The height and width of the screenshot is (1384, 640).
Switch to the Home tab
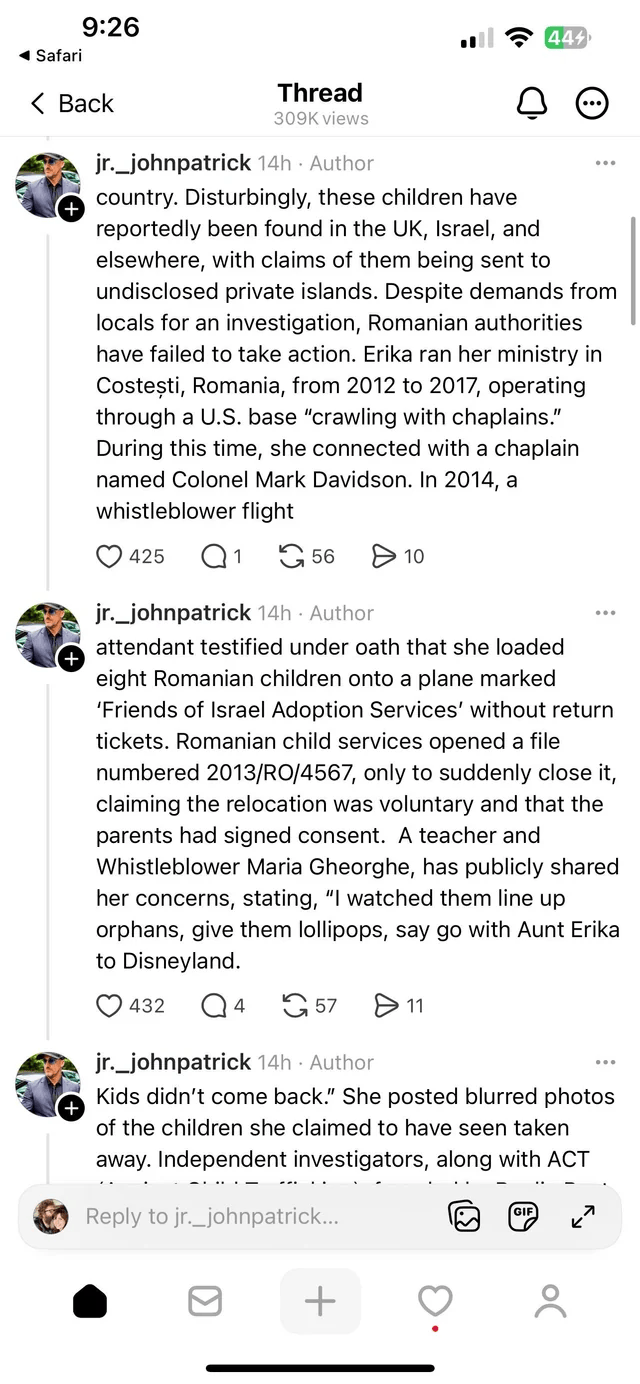tap(90, 1301)
